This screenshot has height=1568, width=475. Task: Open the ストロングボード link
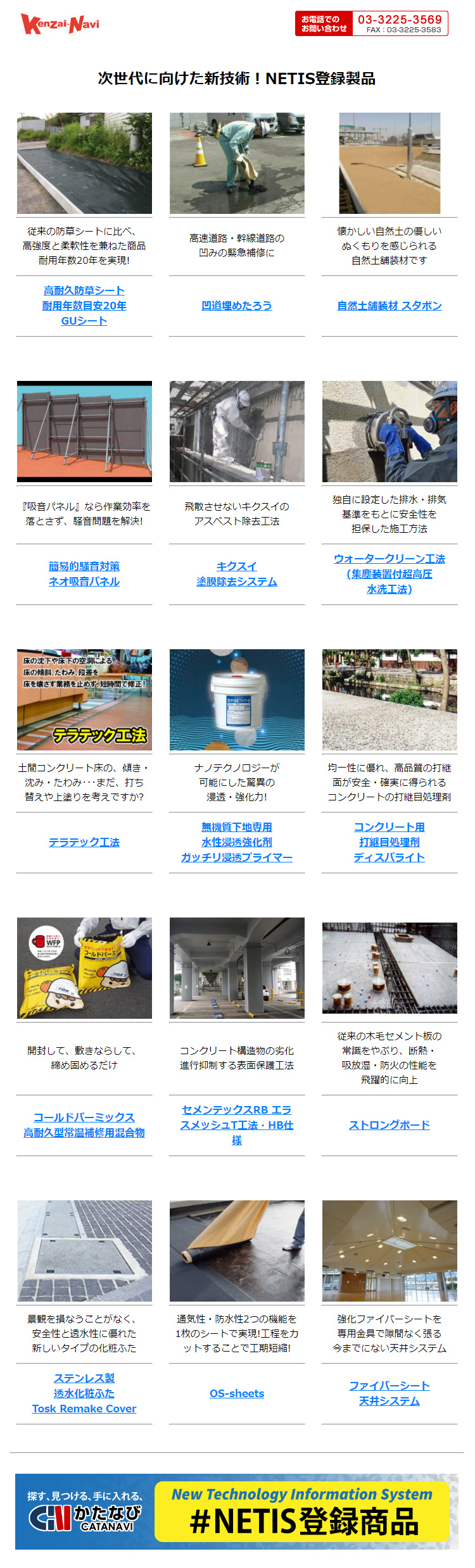click(x=389, y=1125)
